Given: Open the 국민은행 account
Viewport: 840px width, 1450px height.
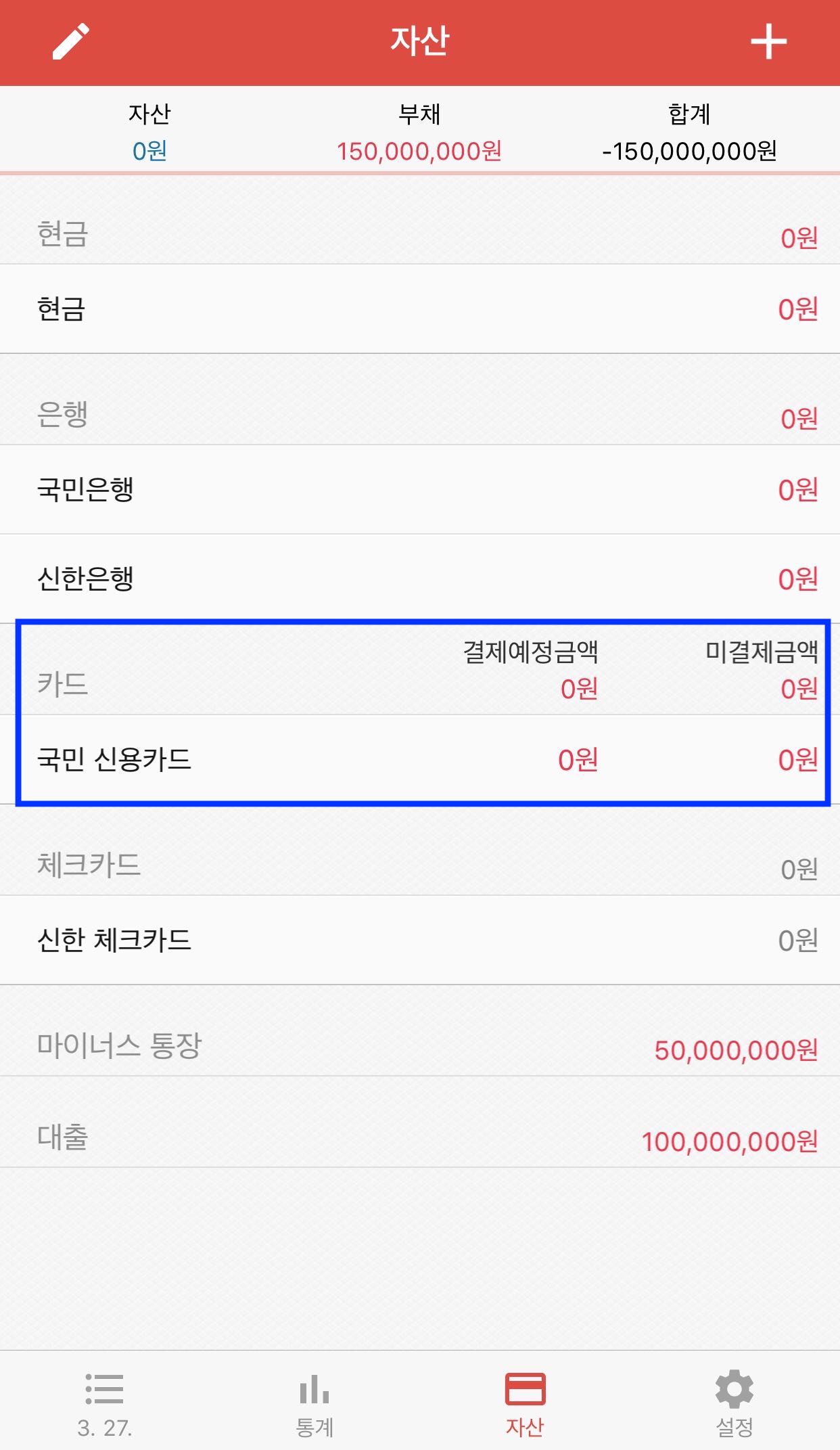Looking at the screenshot, I should [419, 489].
